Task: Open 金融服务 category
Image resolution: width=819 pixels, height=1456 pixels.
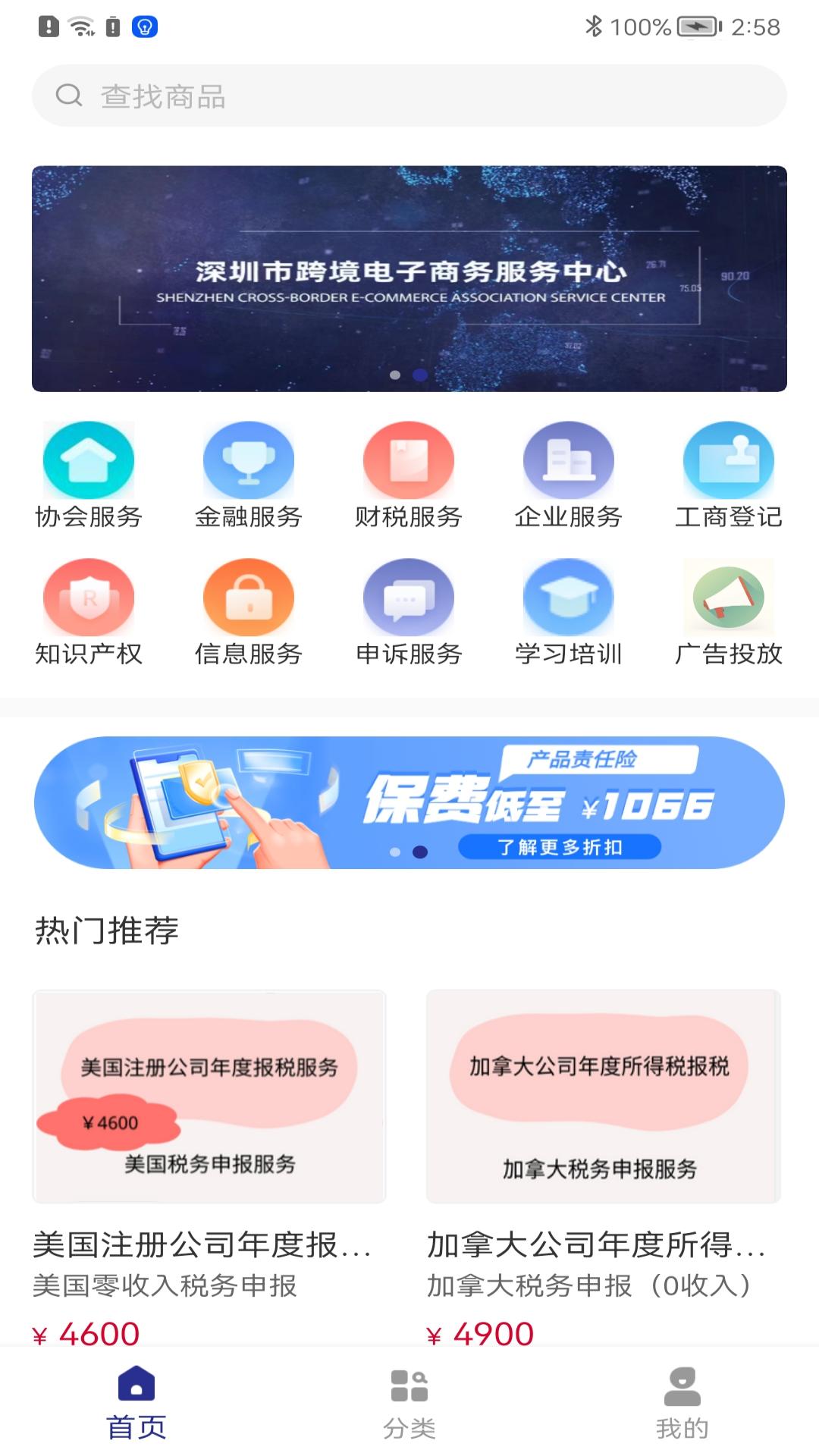Action: pos(249,475)
